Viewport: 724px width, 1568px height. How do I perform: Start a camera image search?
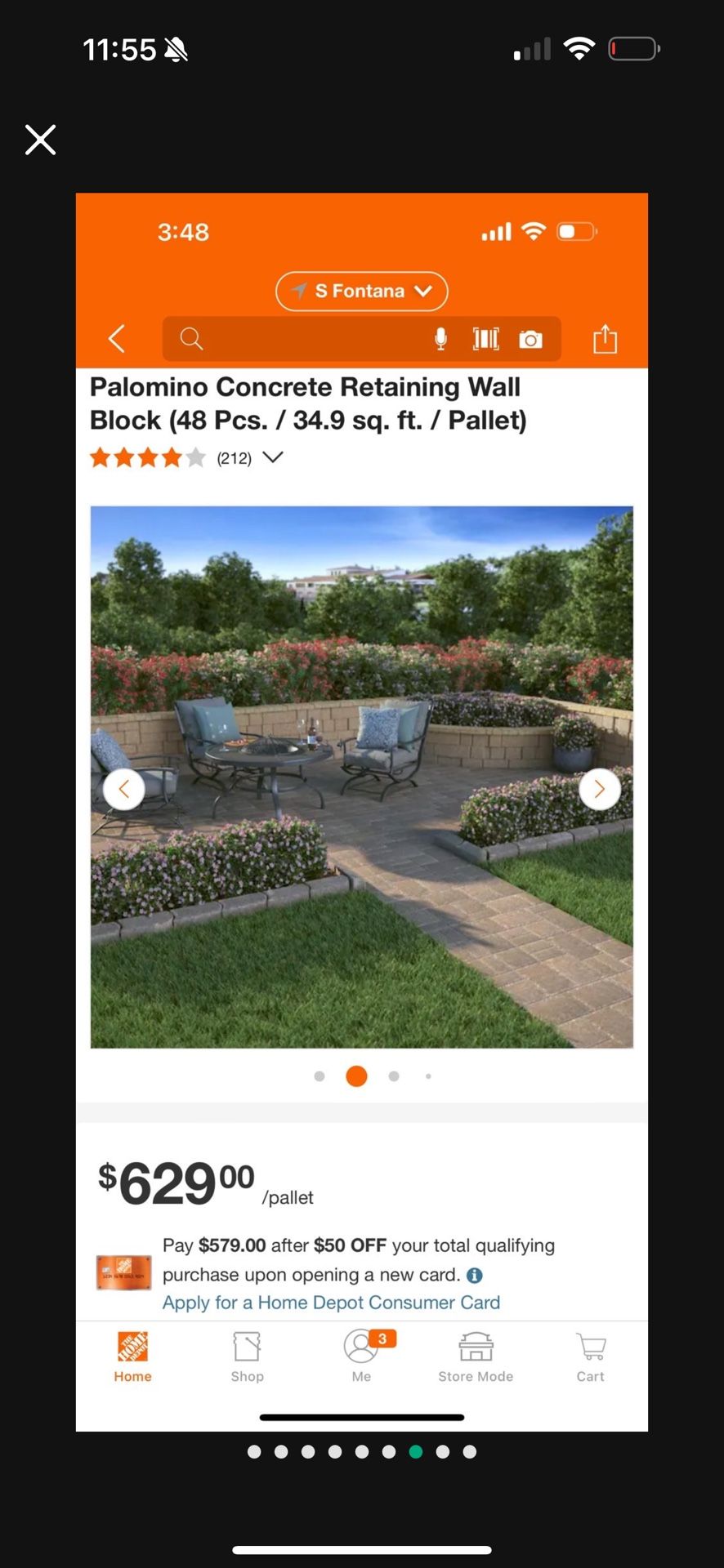[x=530, y=338]
